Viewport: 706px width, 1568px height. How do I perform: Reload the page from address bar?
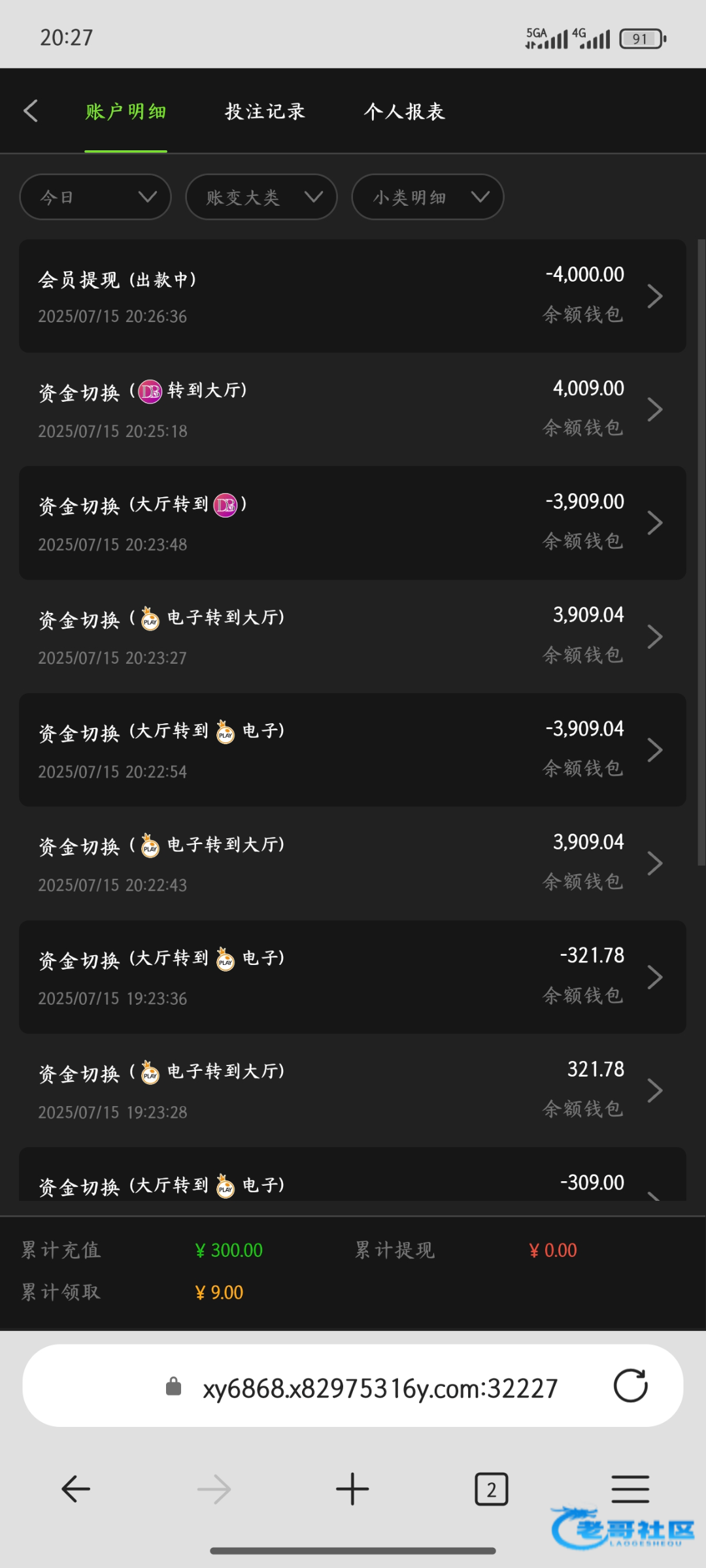click(631, 1386)
